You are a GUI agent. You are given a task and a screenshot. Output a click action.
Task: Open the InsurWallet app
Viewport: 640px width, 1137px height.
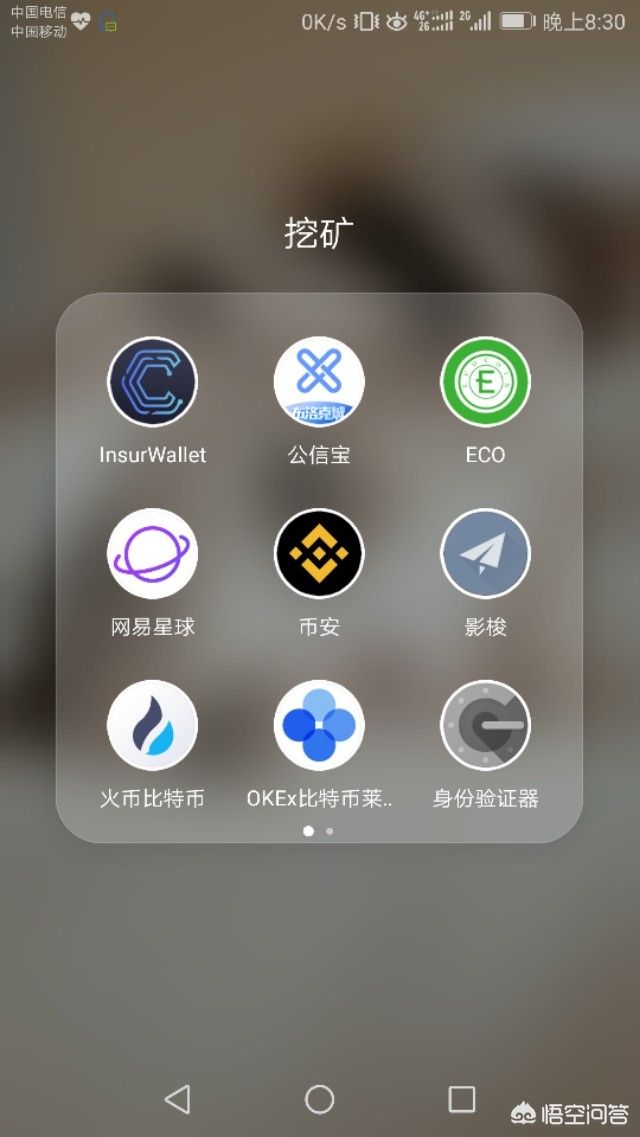tap(152, 382)
